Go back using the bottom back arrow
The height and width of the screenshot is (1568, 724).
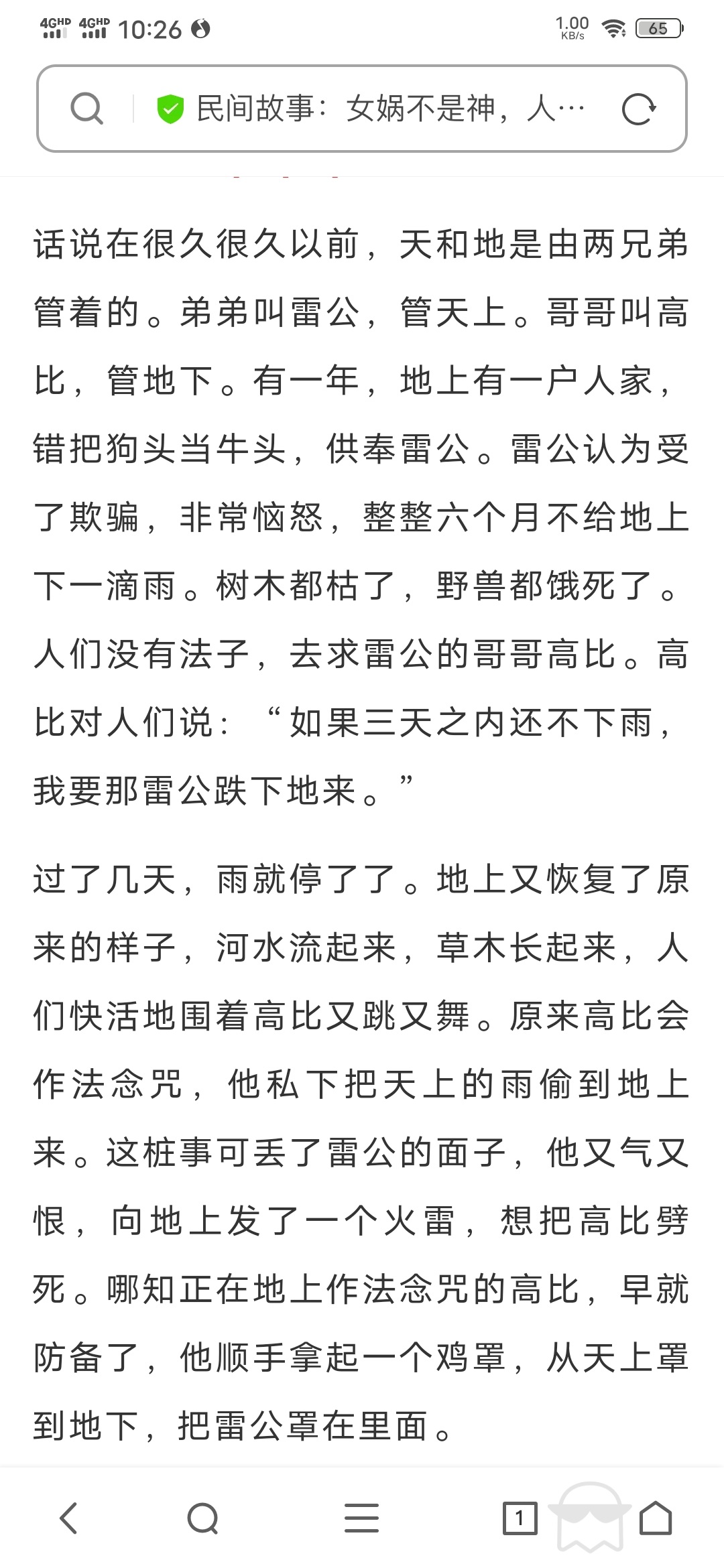(x=70, y=1518)
